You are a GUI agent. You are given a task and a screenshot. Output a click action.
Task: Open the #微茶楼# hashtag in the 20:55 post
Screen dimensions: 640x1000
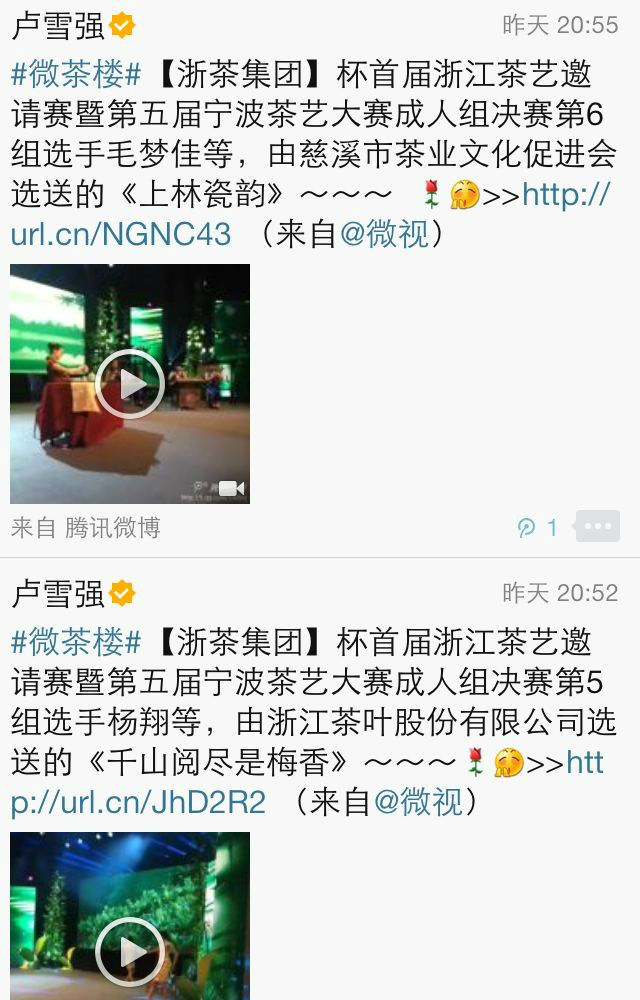pyautogui.click(x=76, y=74)
